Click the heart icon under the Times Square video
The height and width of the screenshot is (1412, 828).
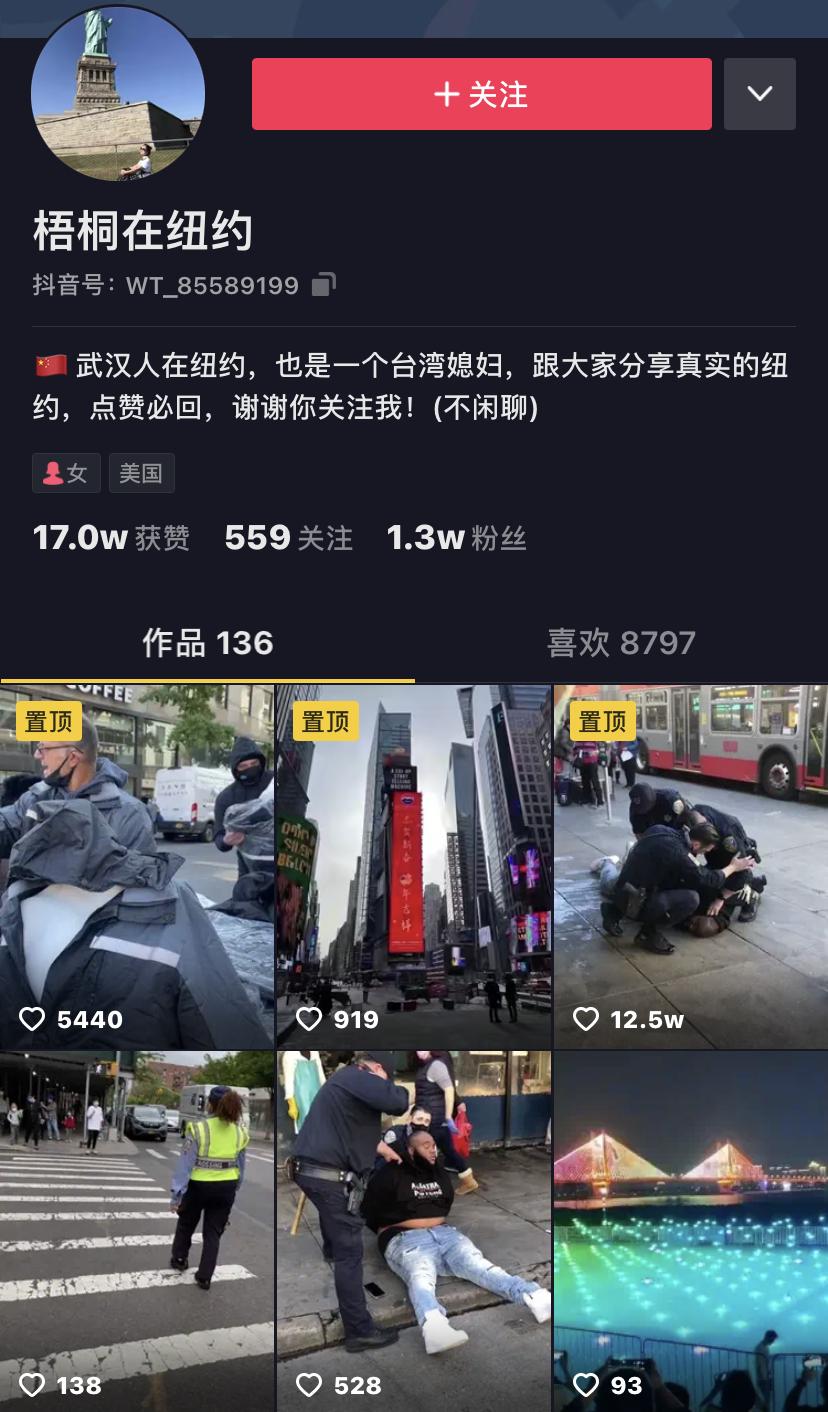pyautogui.click(x=309, y=1019)
